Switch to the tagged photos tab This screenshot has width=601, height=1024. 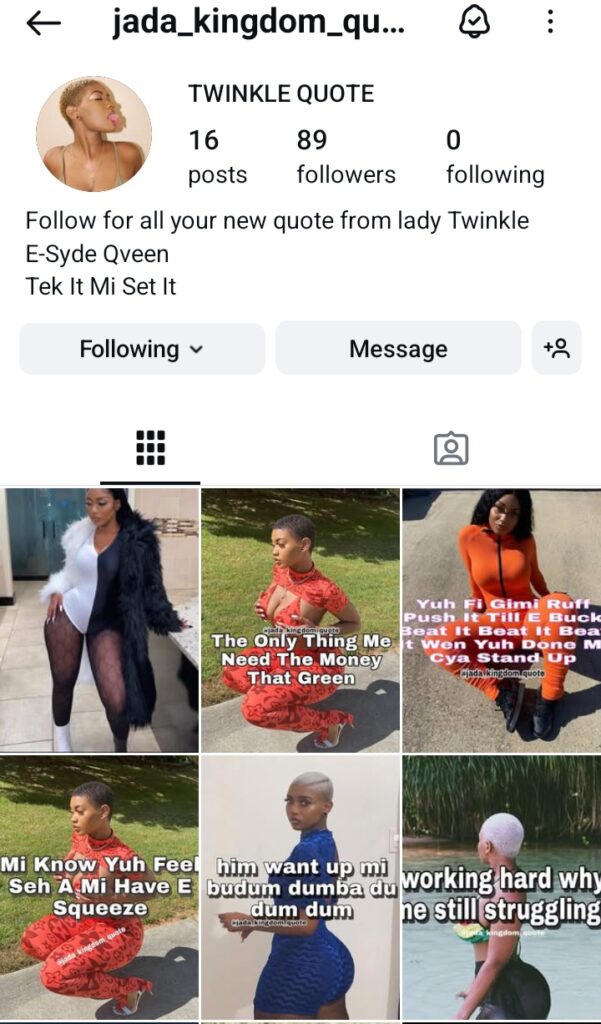(451, 449)
